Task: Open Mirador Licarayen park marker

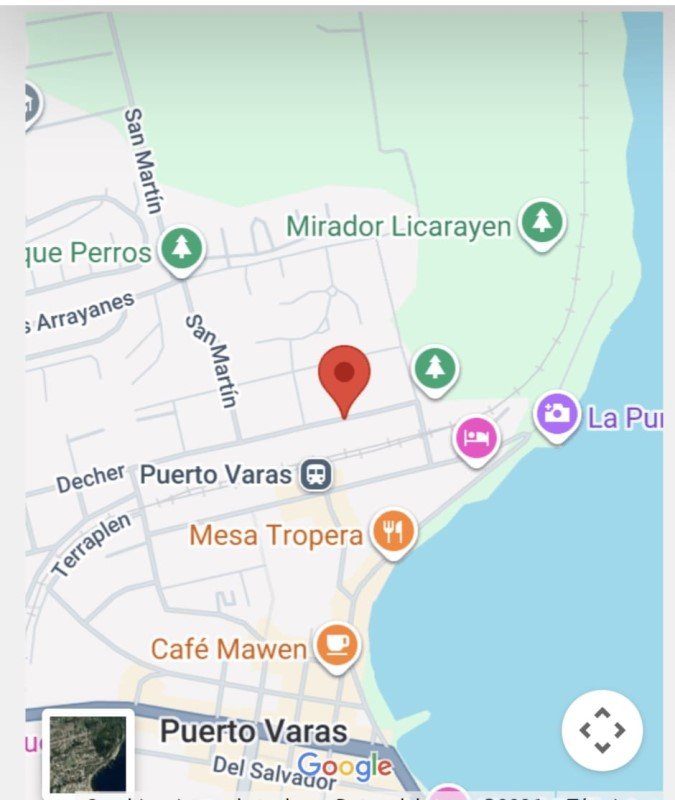Action: click(x=541, y=222)
